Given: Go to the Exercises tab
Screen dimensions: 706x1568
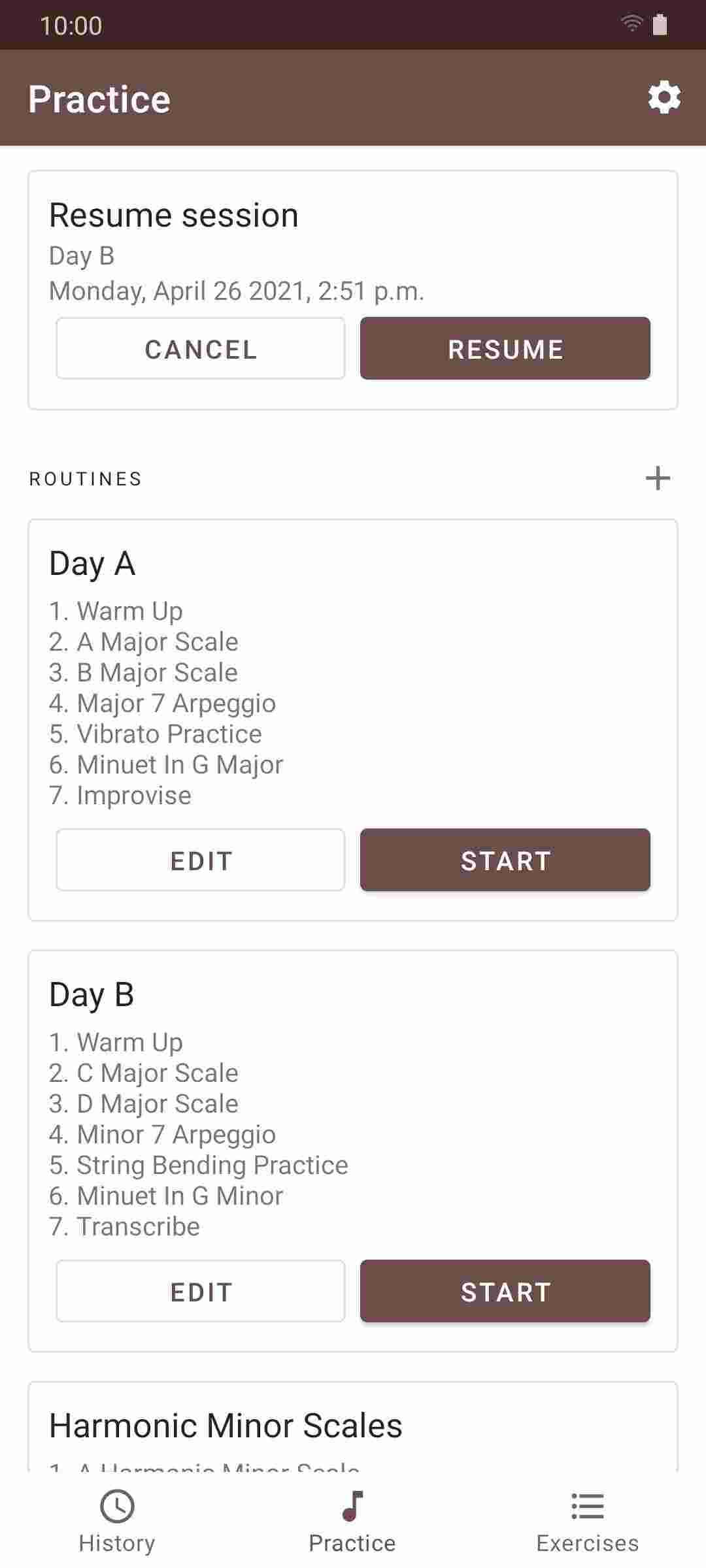Looking at the screenshot, I should click(587, 1521).
